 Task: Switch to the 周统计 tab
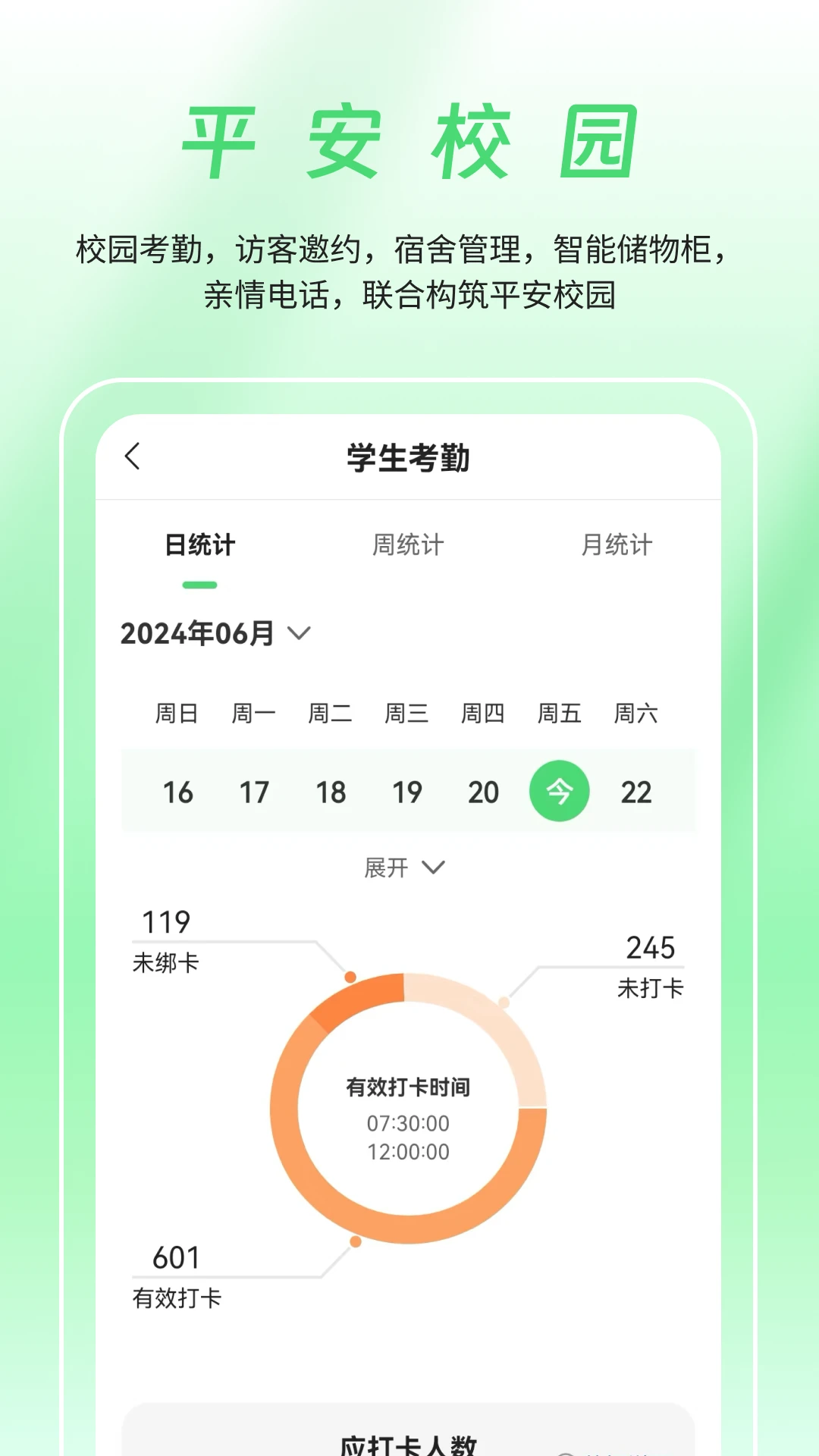click(408, 544)
